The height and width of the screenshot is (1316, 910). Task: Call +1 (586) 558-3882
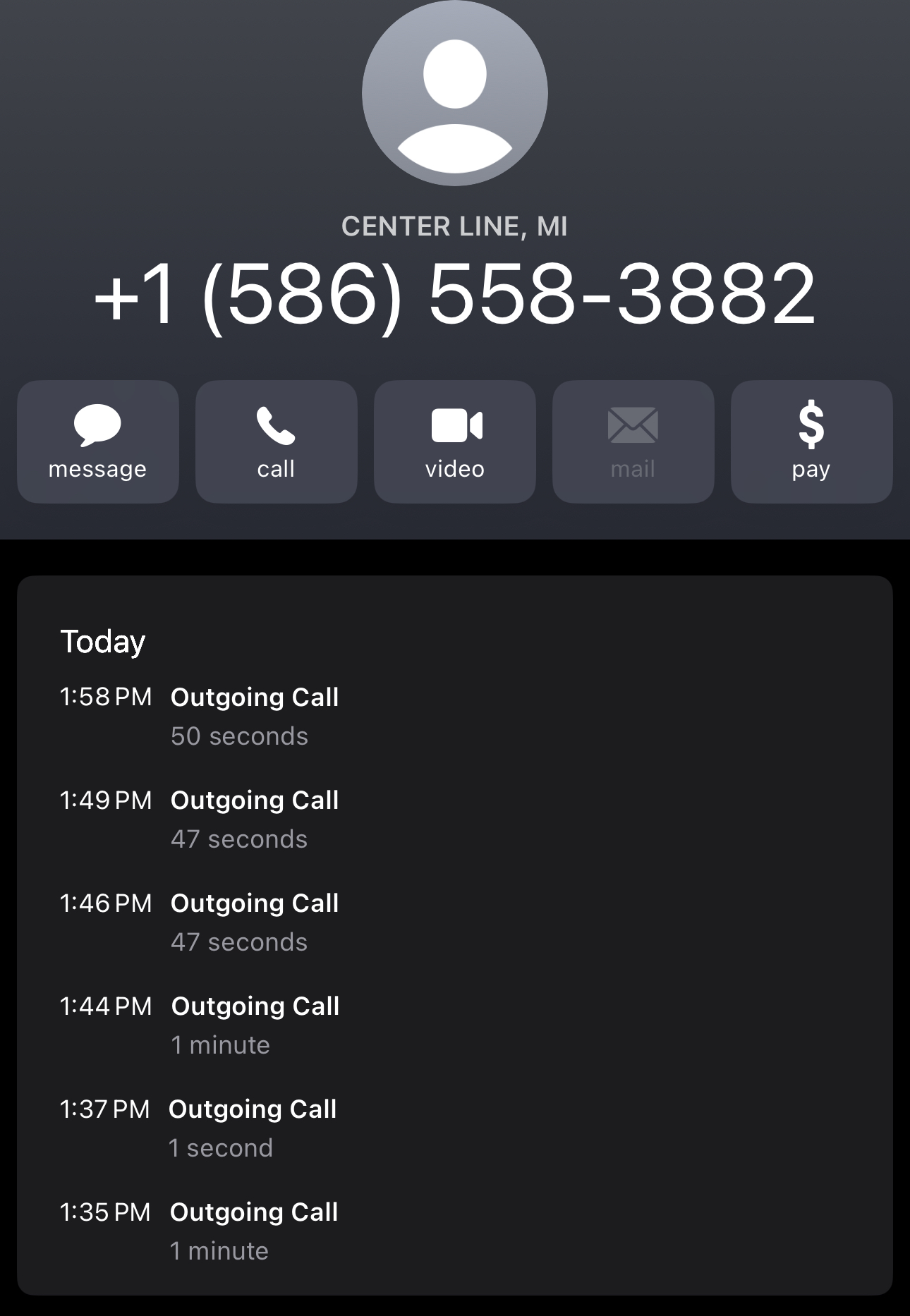coord(276,441)
